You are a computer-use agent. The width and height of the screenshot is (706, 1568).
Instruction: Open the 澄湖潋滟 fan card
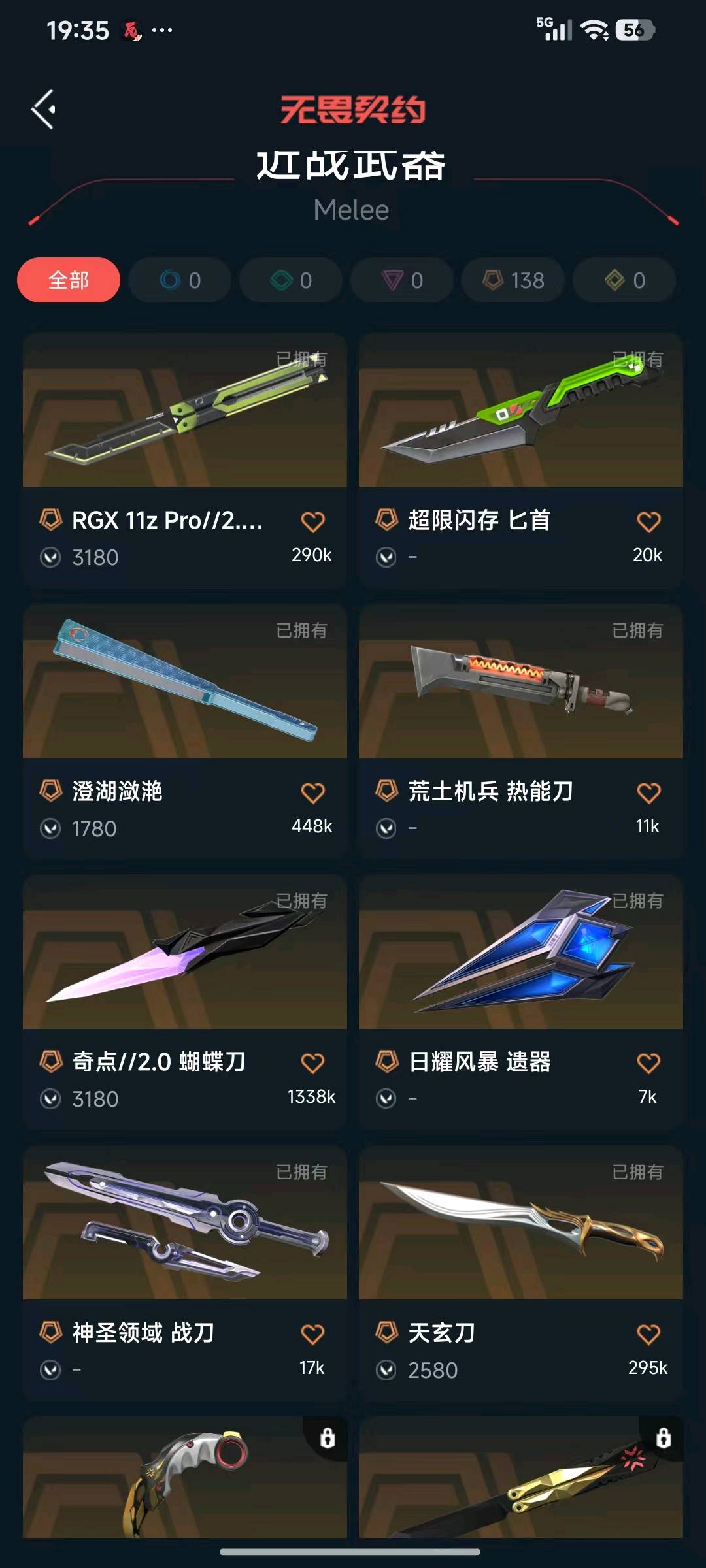click(x=185, y=683)
